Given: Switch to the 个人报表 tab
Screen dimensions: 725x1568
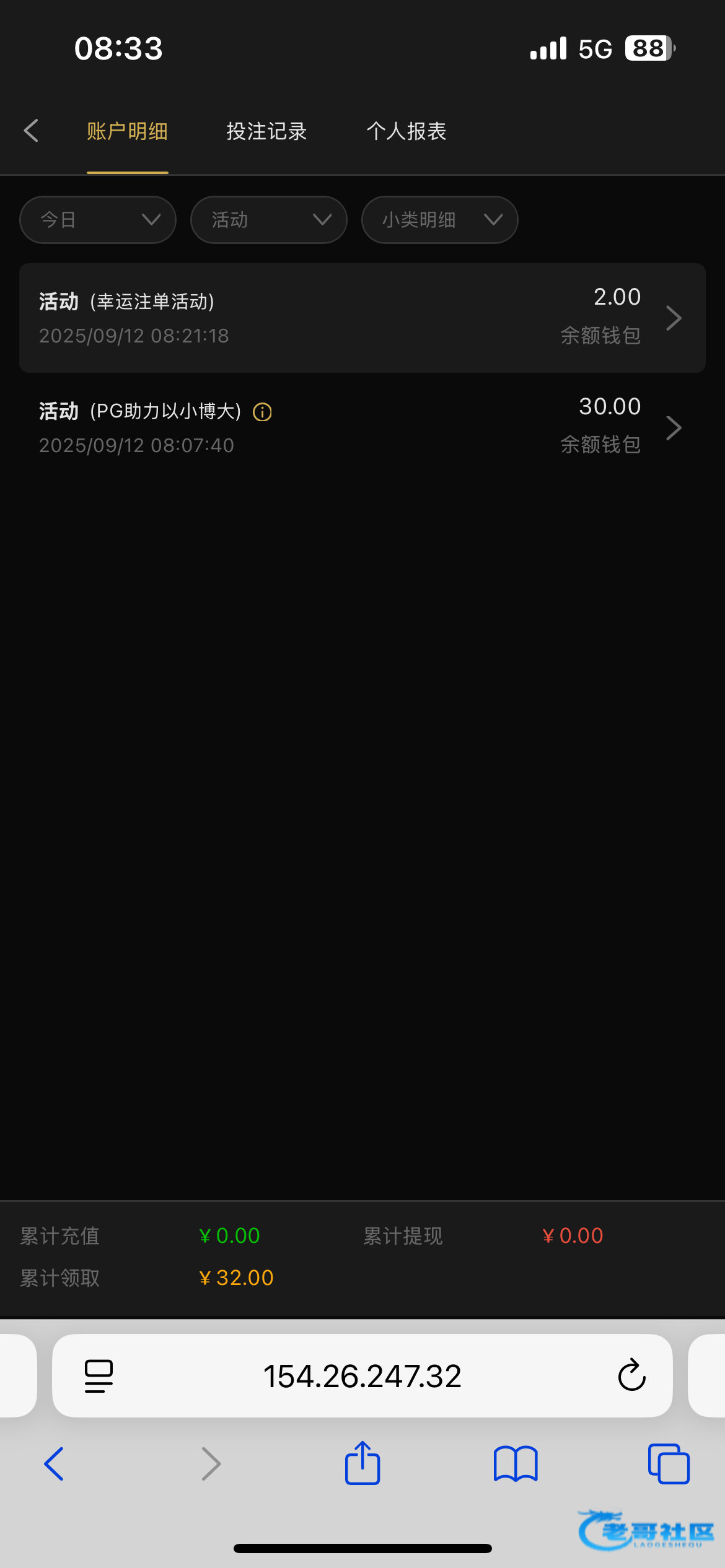Looking at the screenshot, I should tap(406, 131).
